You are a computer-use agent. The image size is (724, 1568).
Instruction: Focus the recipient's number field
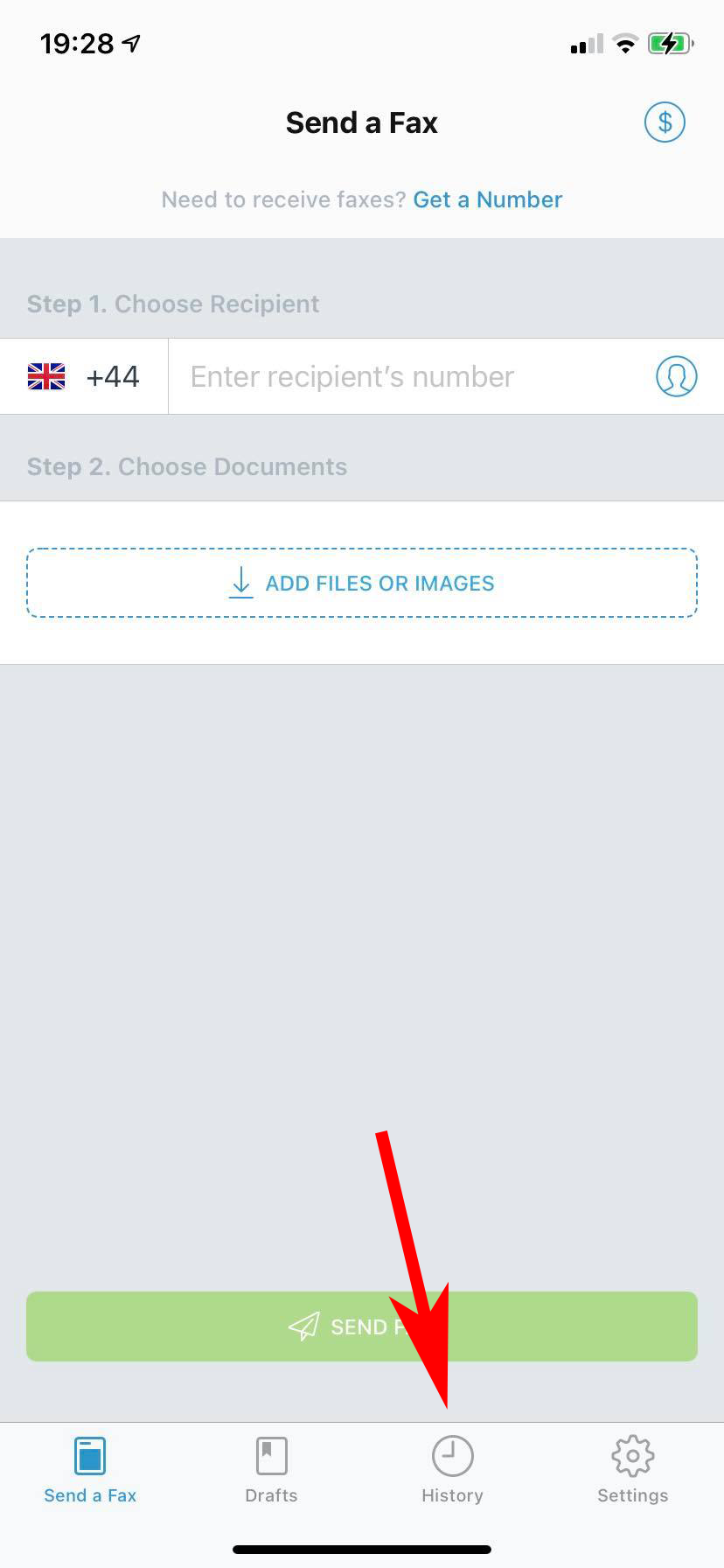(411, 376)
